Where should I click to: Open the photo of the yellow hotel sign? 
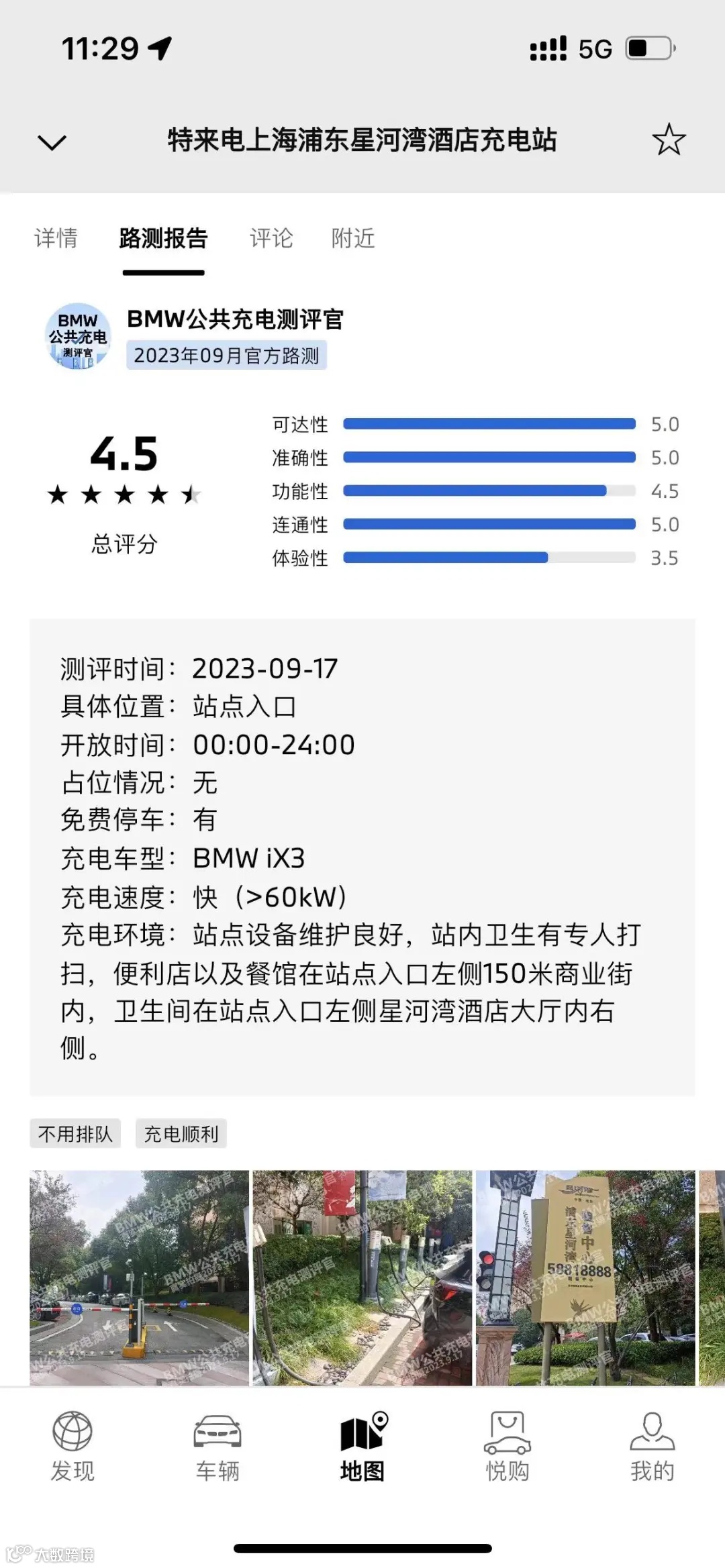[x=585, y=1277]
